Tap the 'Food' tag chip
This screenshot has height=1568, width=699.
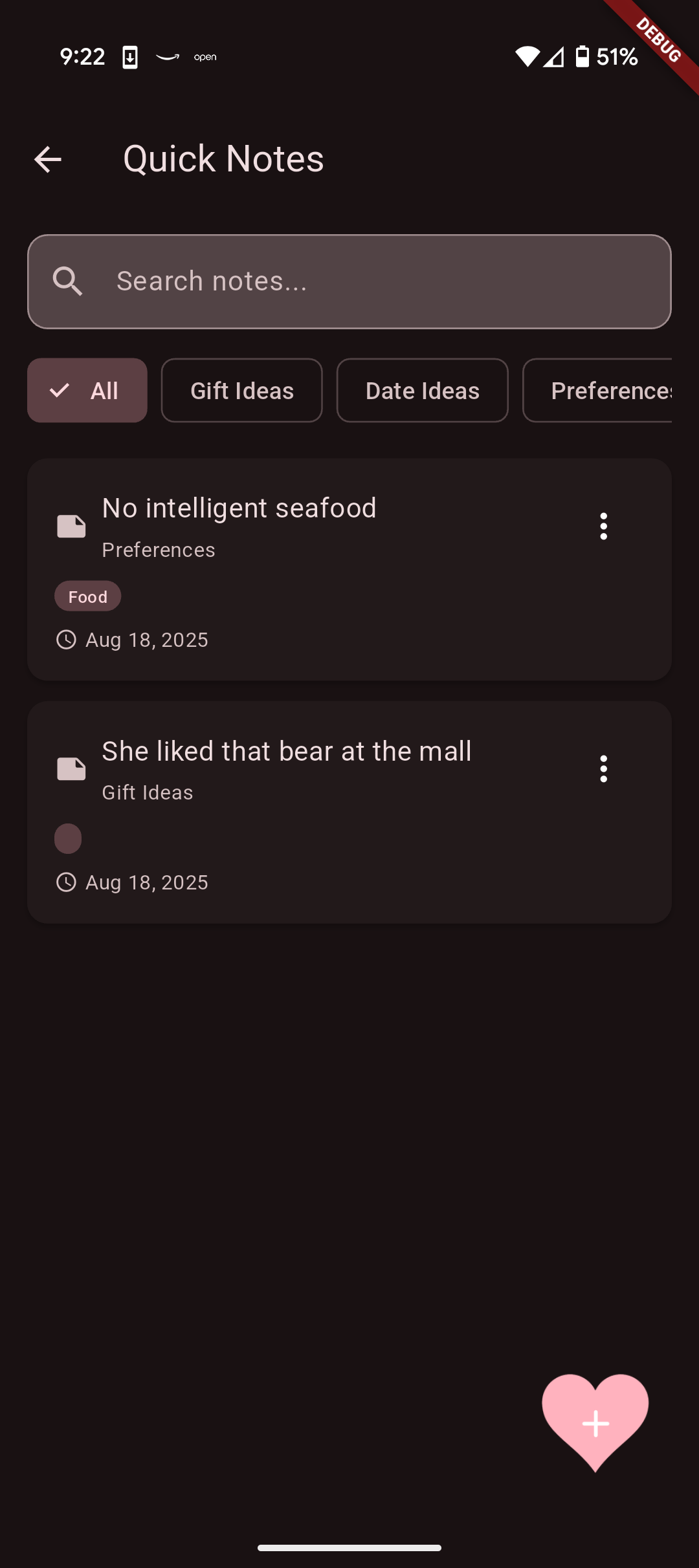[x=87, y=596]
